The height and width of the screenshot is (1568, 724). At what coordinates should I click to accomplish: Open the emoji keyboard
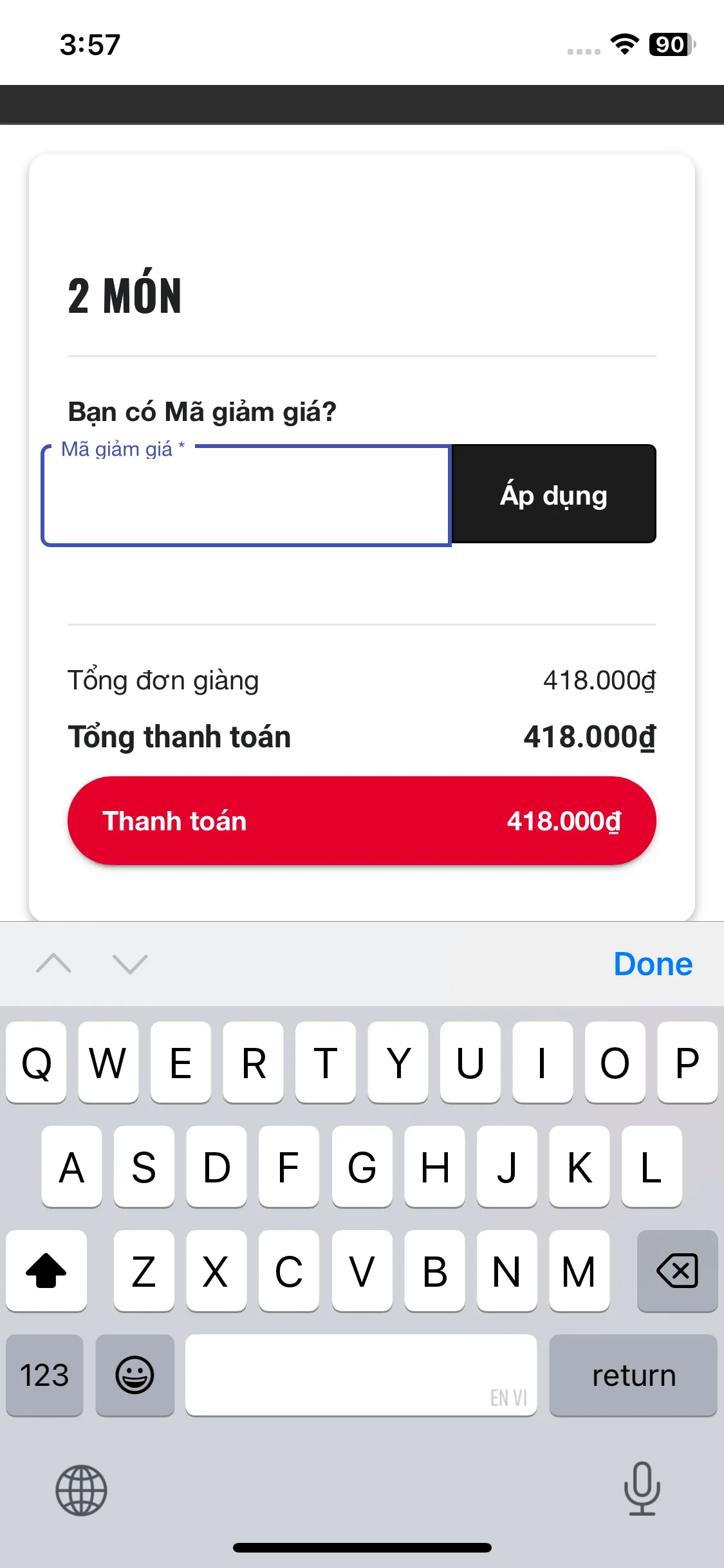coord(135,1376)
